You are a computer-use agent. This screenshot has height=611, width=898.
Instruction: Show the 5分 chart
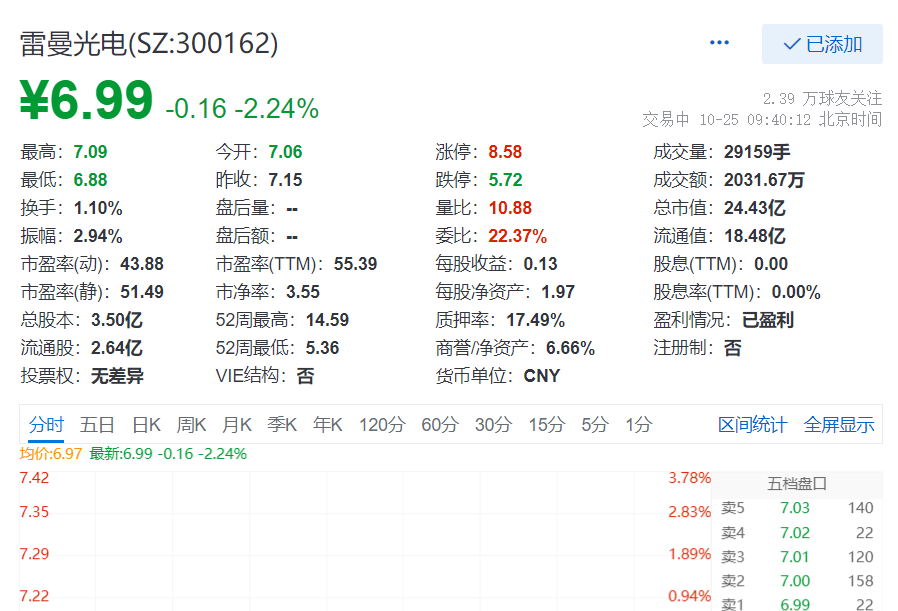tap(594, 425)
